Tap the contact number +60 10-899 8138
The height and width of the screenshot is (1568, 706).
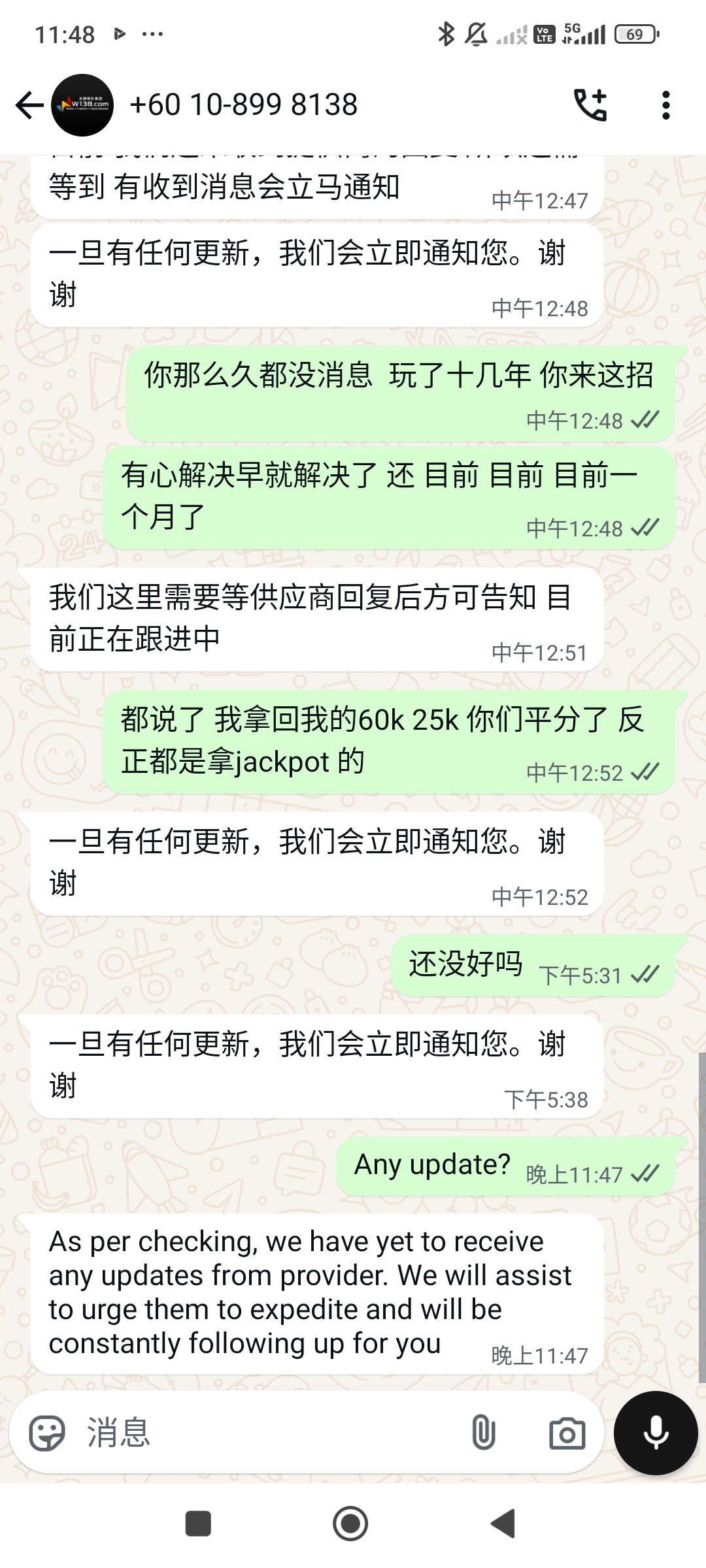pyautogui.click(x=244, y=104)
